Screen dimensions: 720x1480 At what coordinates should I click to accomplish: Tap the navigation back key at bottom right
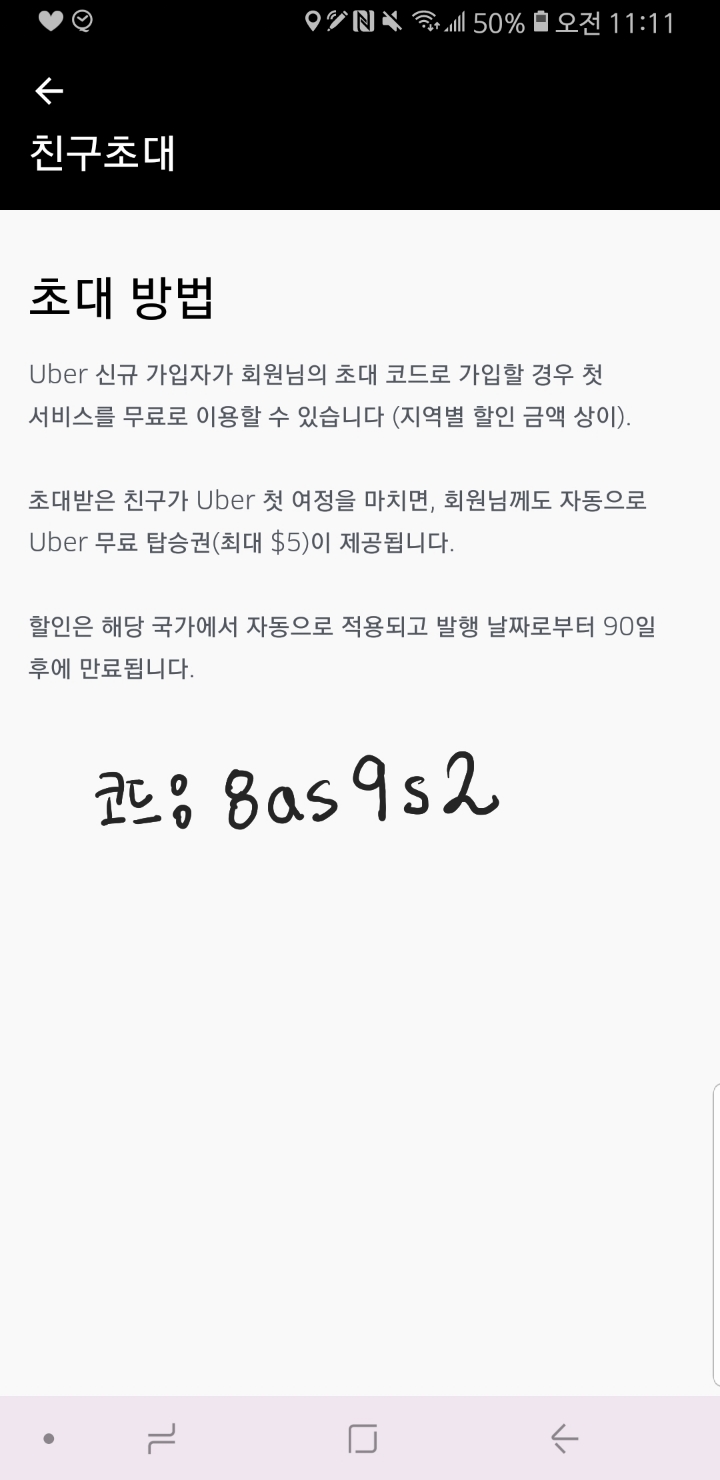click(563, 1440)
